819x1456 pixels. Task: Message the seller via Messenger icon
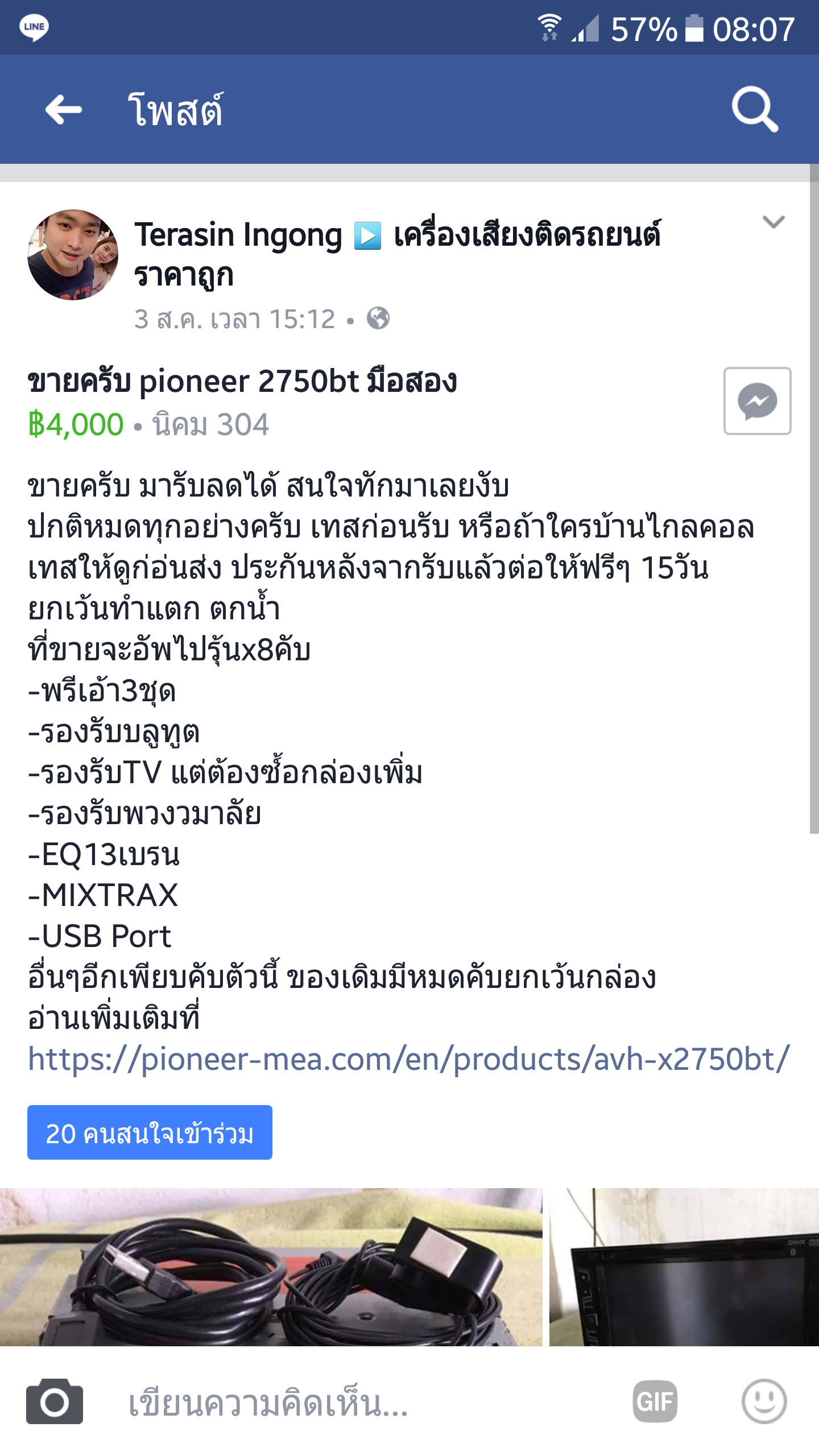click(x=757, y=401)
